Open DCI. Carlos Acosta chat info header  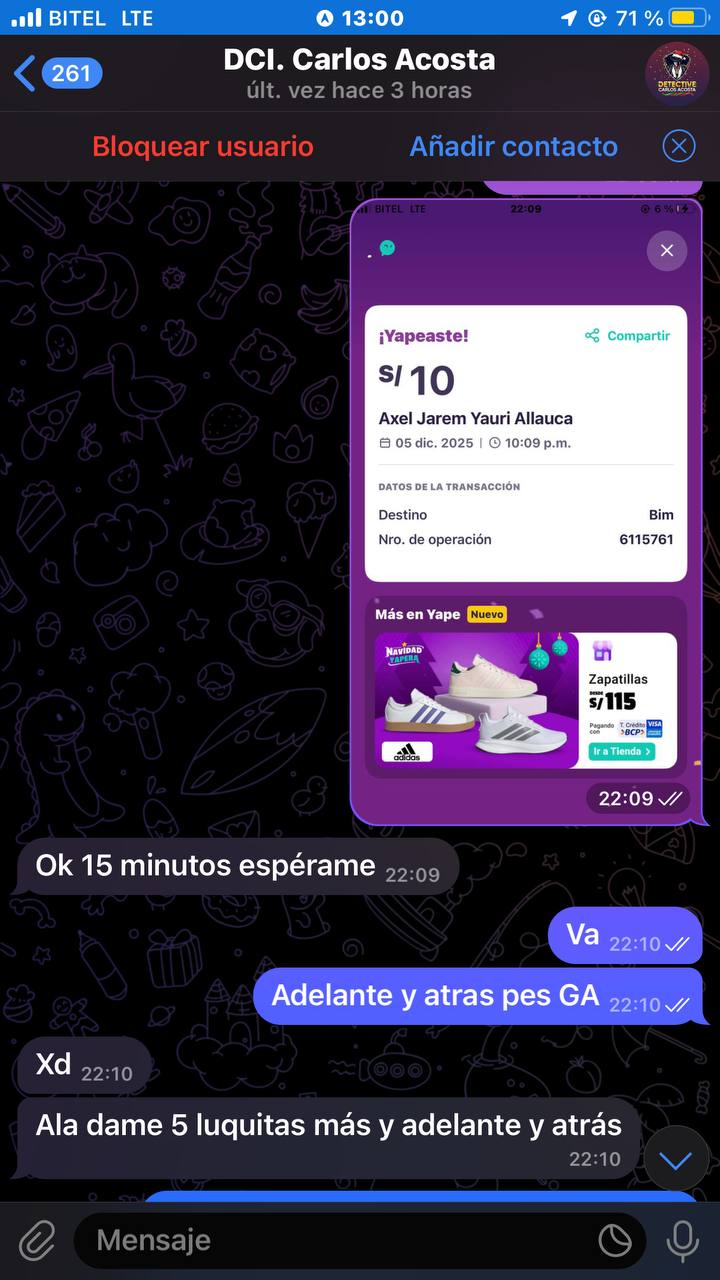click(360, 73)
